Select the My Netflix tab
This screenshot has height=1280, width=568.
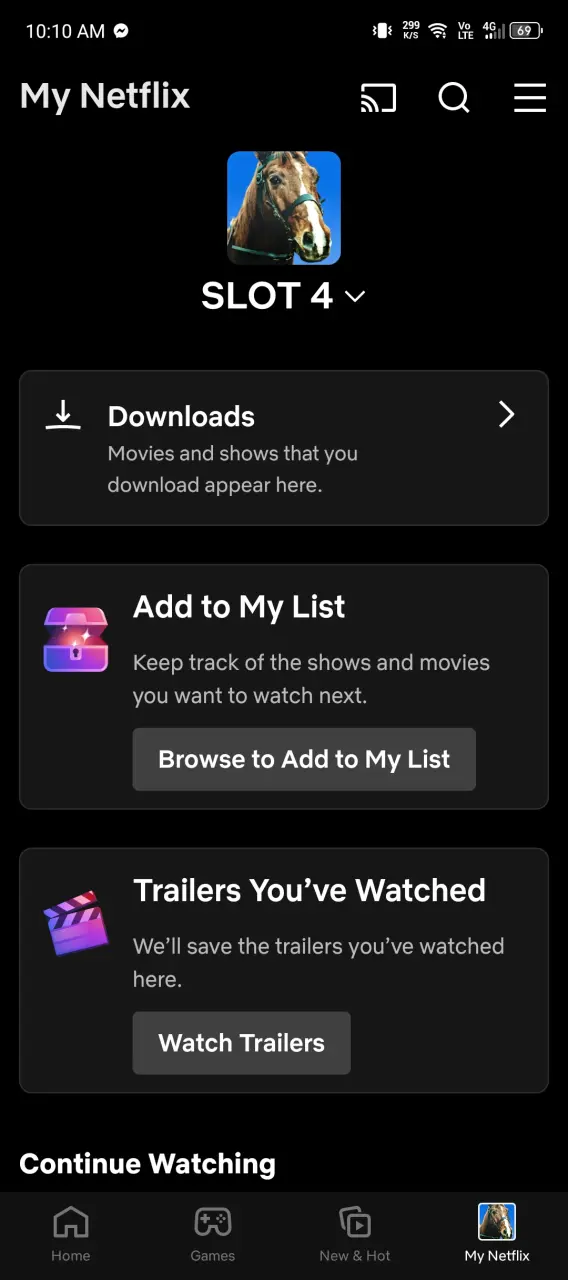[x=497, y=1234]
